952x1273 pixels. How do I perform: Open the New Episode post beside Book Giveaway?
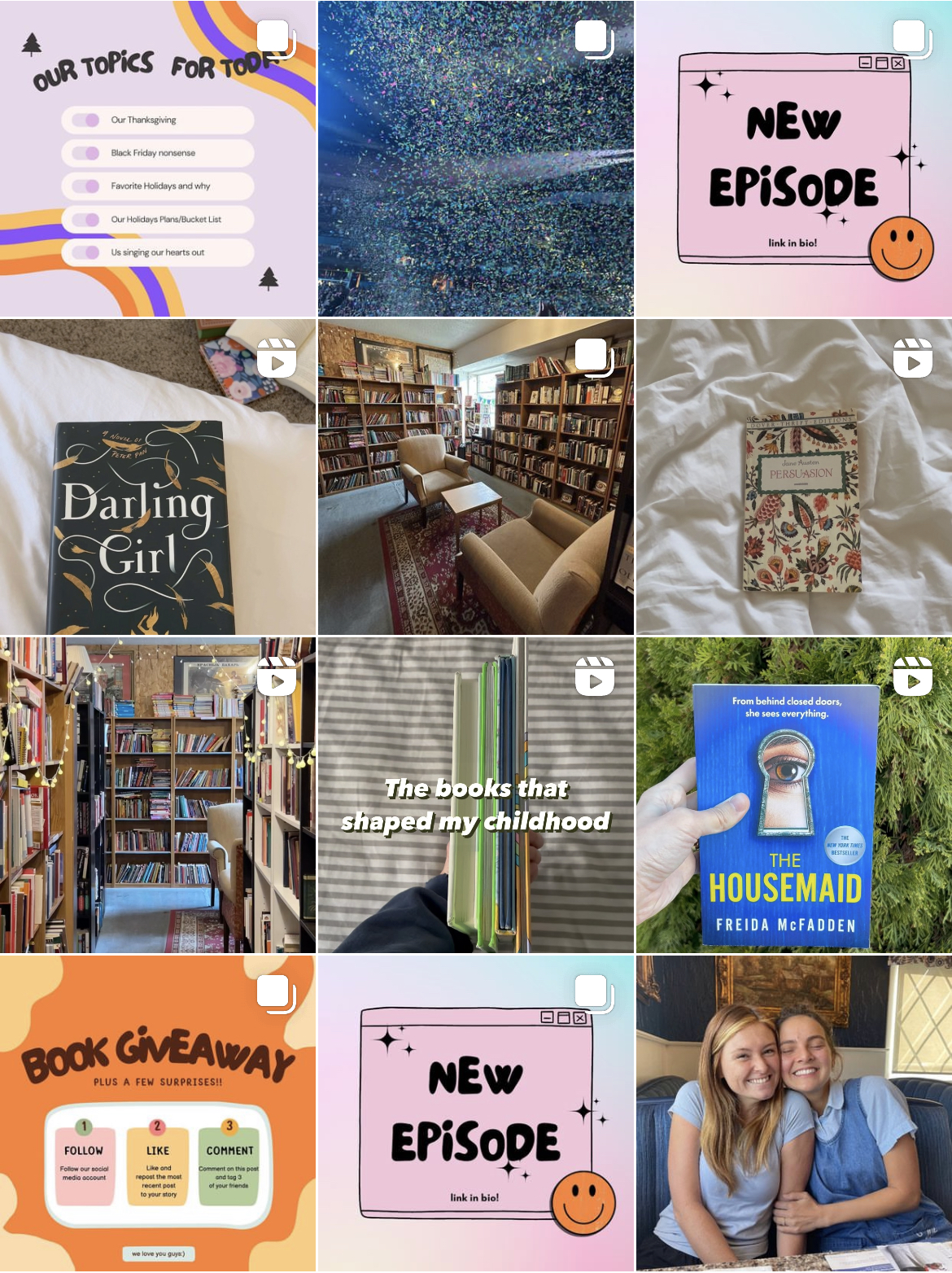(x=475, y=1113)
